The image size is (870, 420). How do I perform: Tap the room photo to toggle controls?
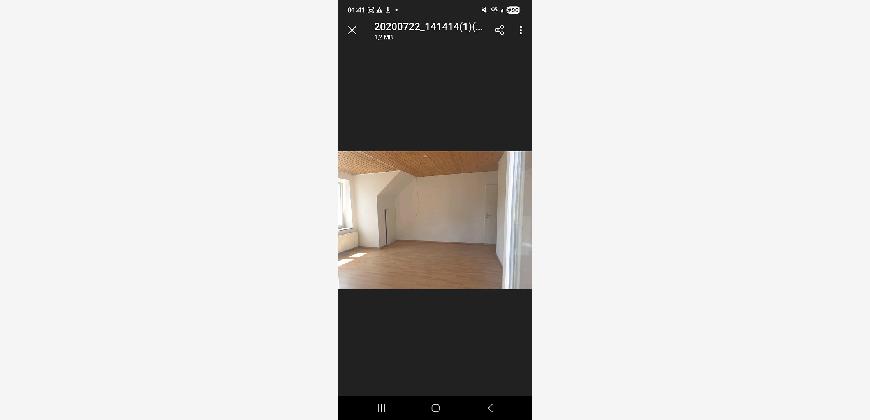pyautogui.click(x=435, y=220)
